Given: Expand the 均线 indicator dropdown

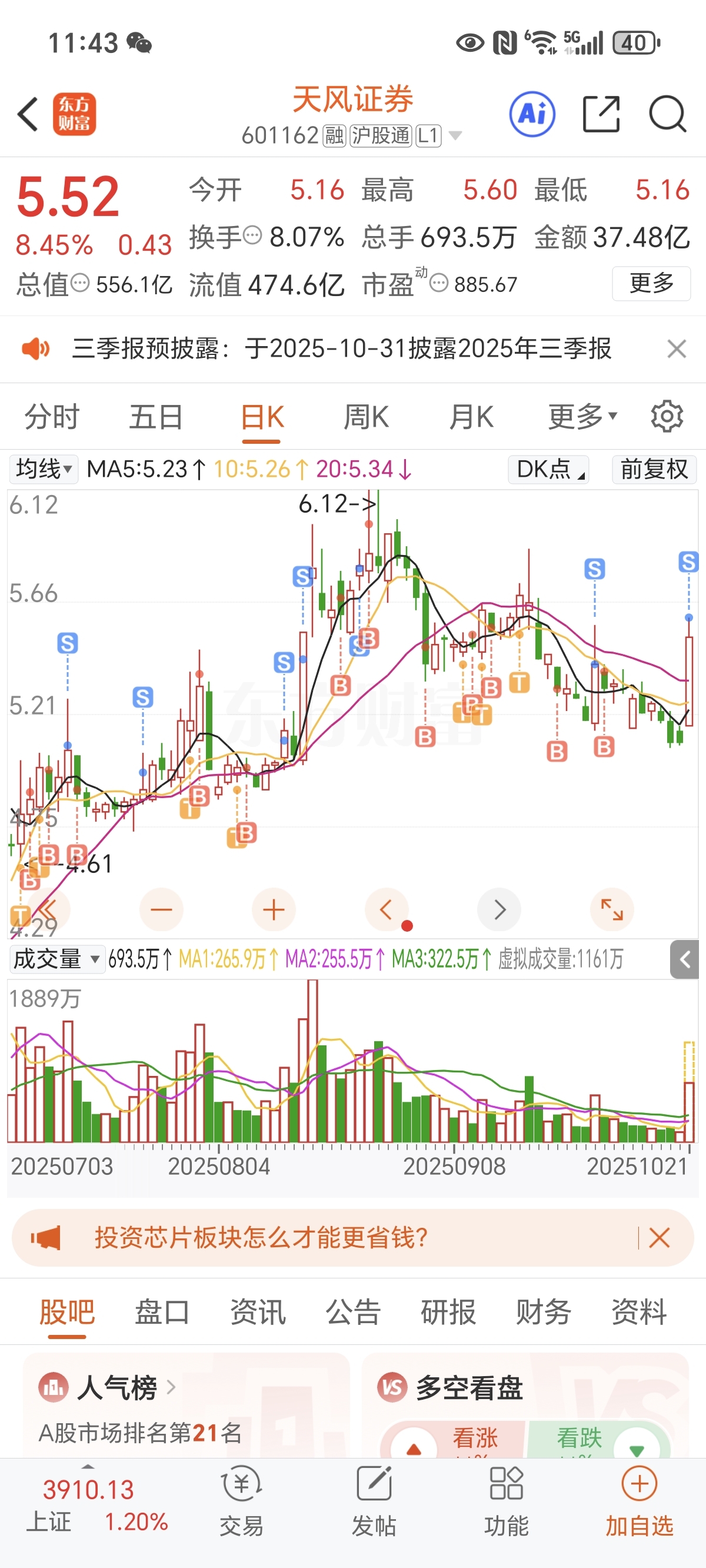Looking at the screenshot, I should pyautogui.click(x=44, y=469).
